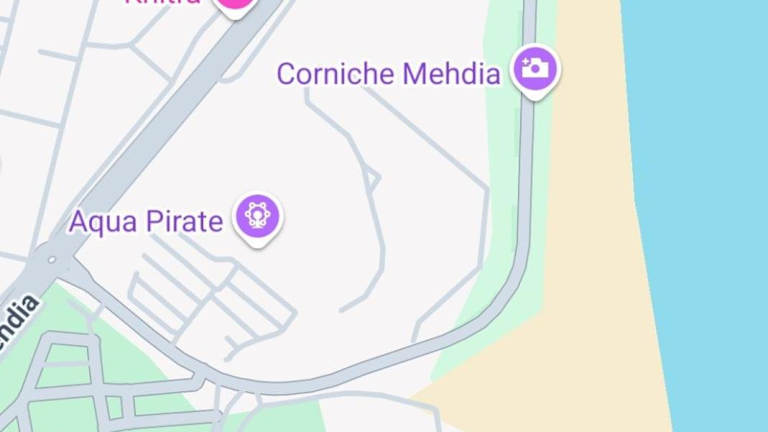The height and width of the screenshot is (432, 768).
Task: Select the Aqua Pirate place marker
Action: pyautogui.click(x=258, y=216)
